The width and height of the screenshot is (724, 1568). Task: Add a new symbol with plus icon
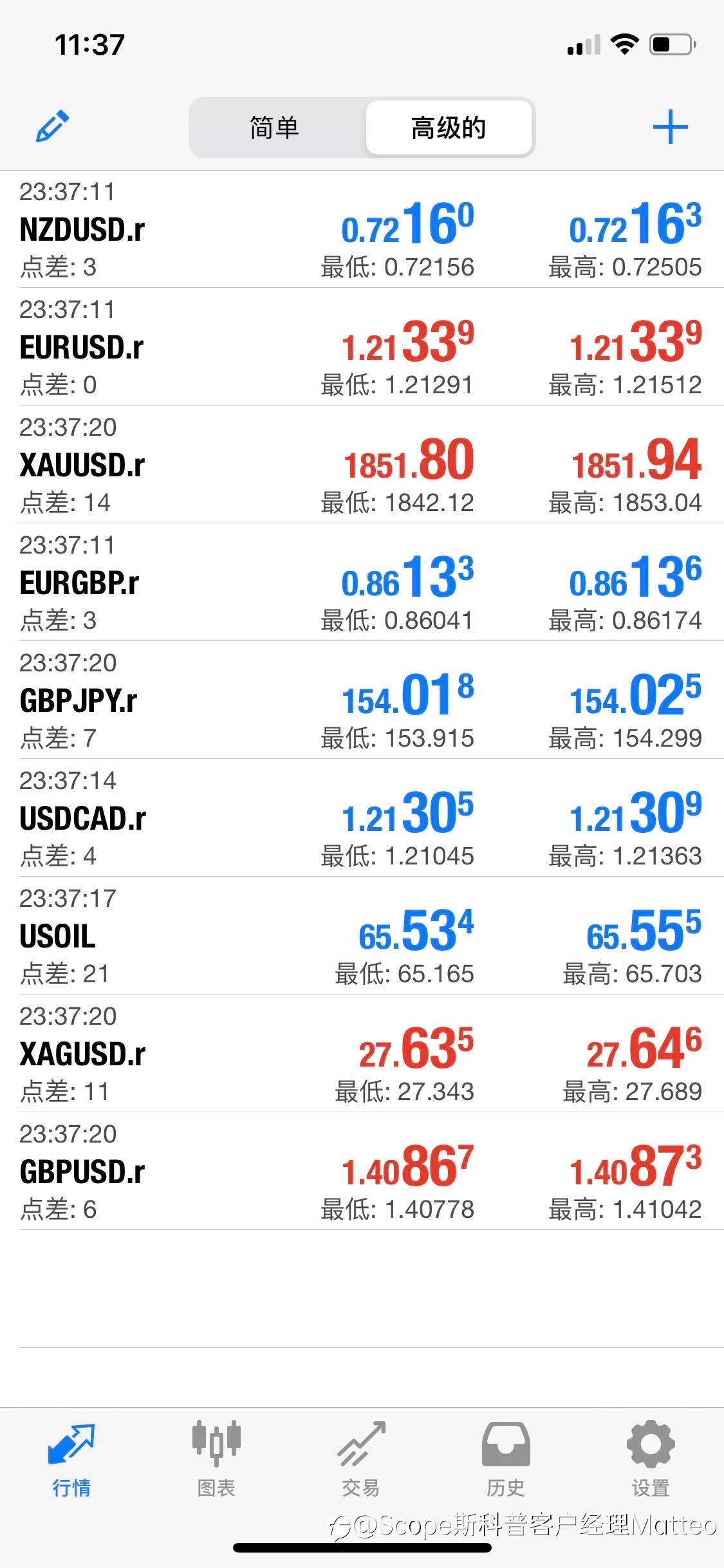[x=670, y=127]
